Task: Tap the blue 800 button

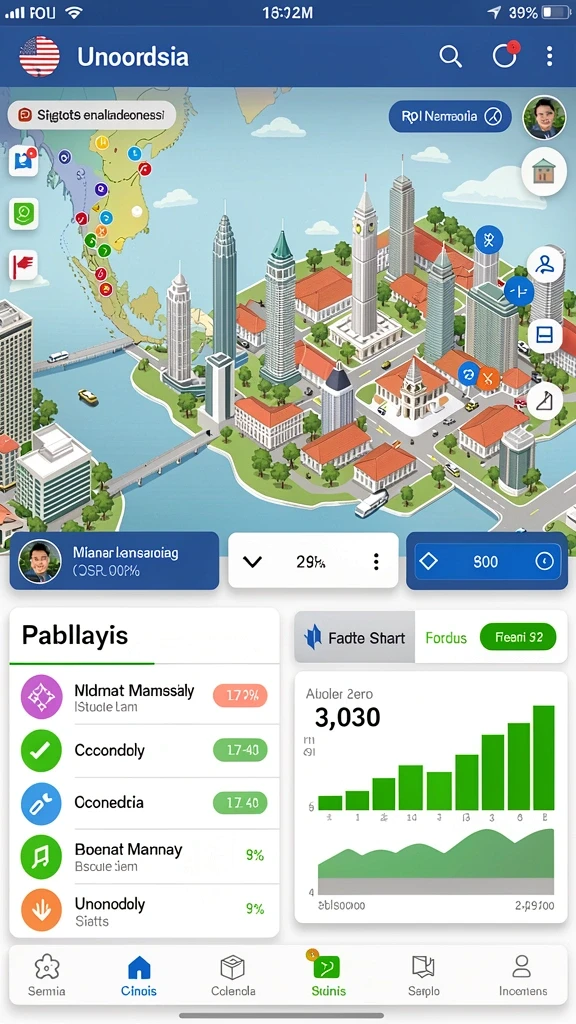Action: [x=487, y=562]
